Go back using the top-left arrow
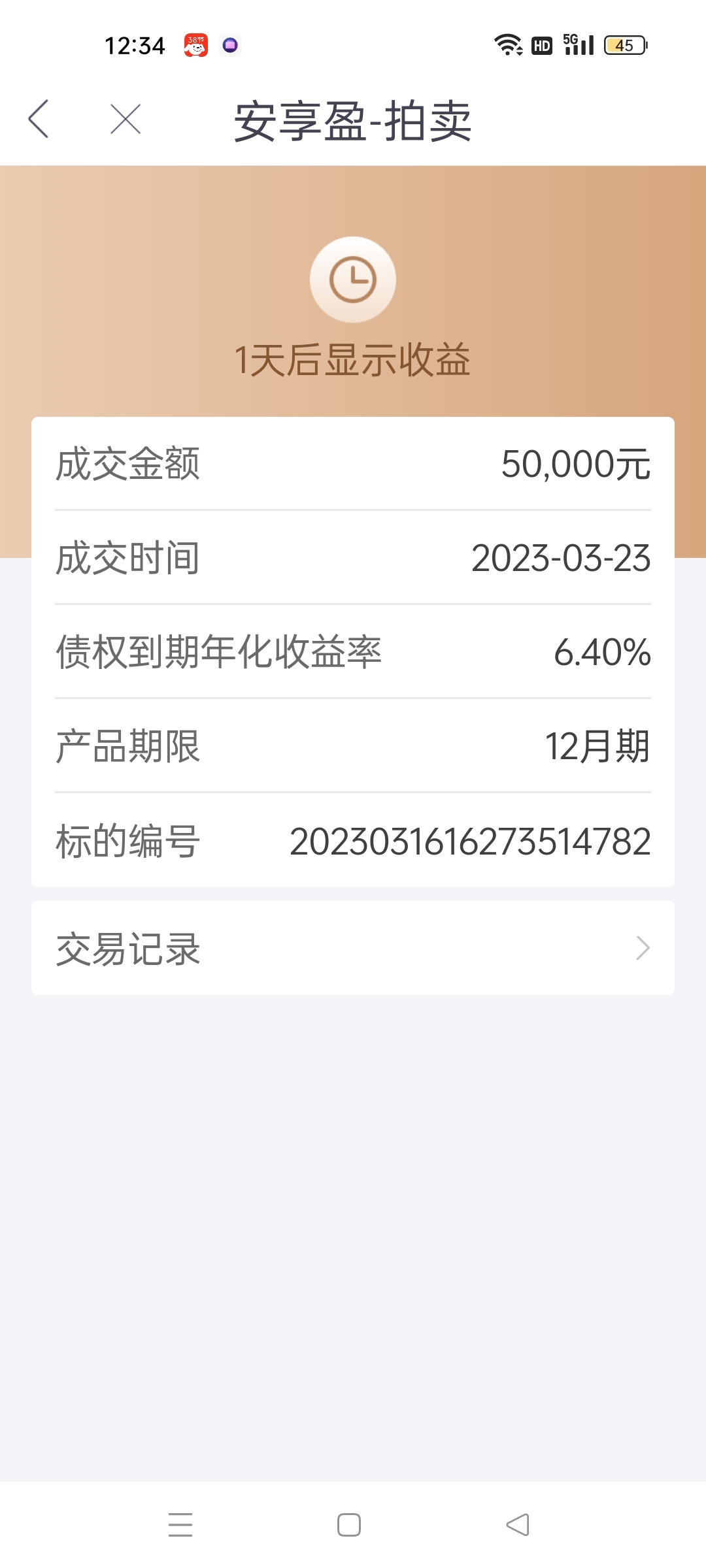 click(39, 119)
